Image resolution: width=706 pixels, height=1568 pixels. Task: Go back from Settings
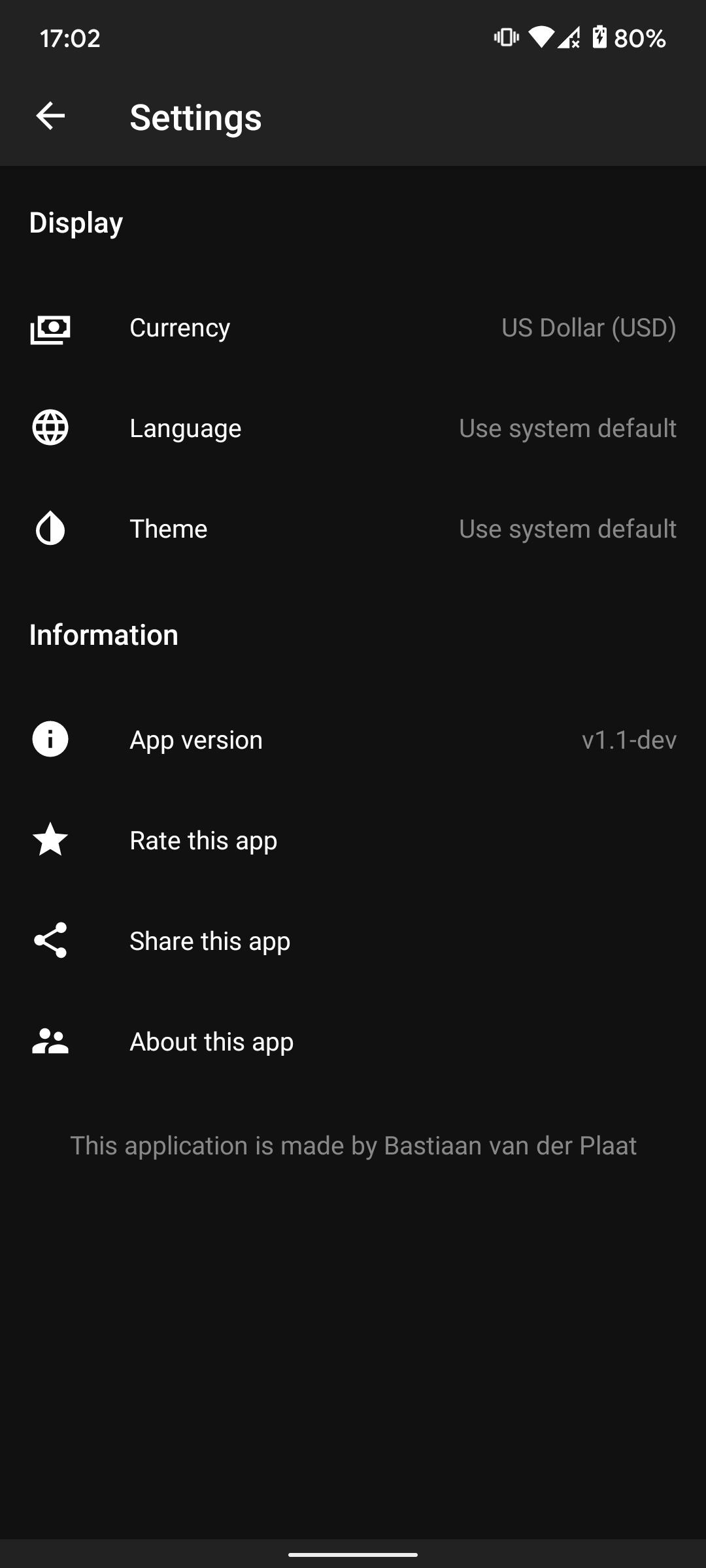tap(50, 117)
